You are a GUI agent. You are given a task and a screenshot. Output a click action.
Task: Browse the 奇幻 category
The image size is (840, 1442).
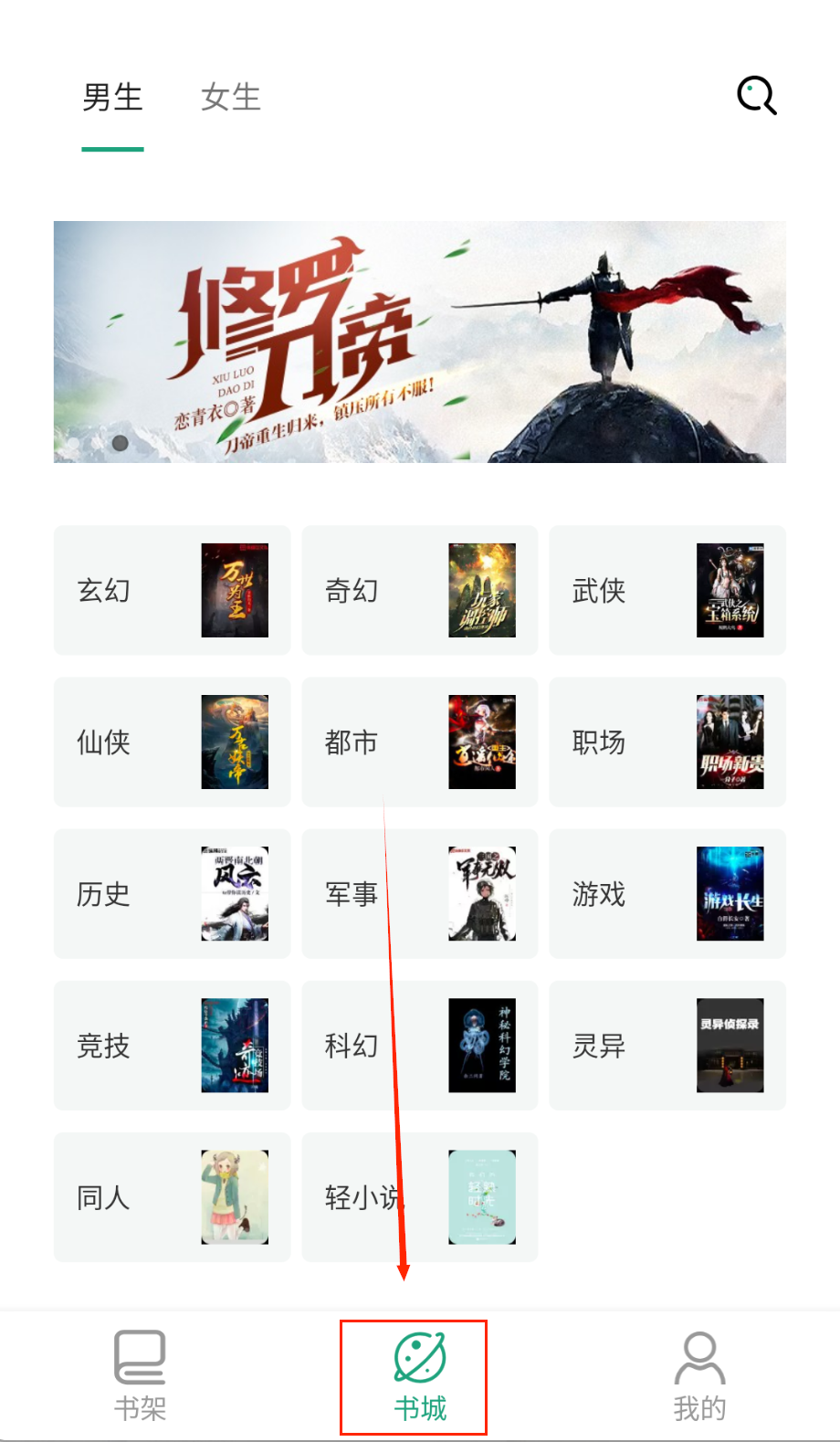coord(419,590)
